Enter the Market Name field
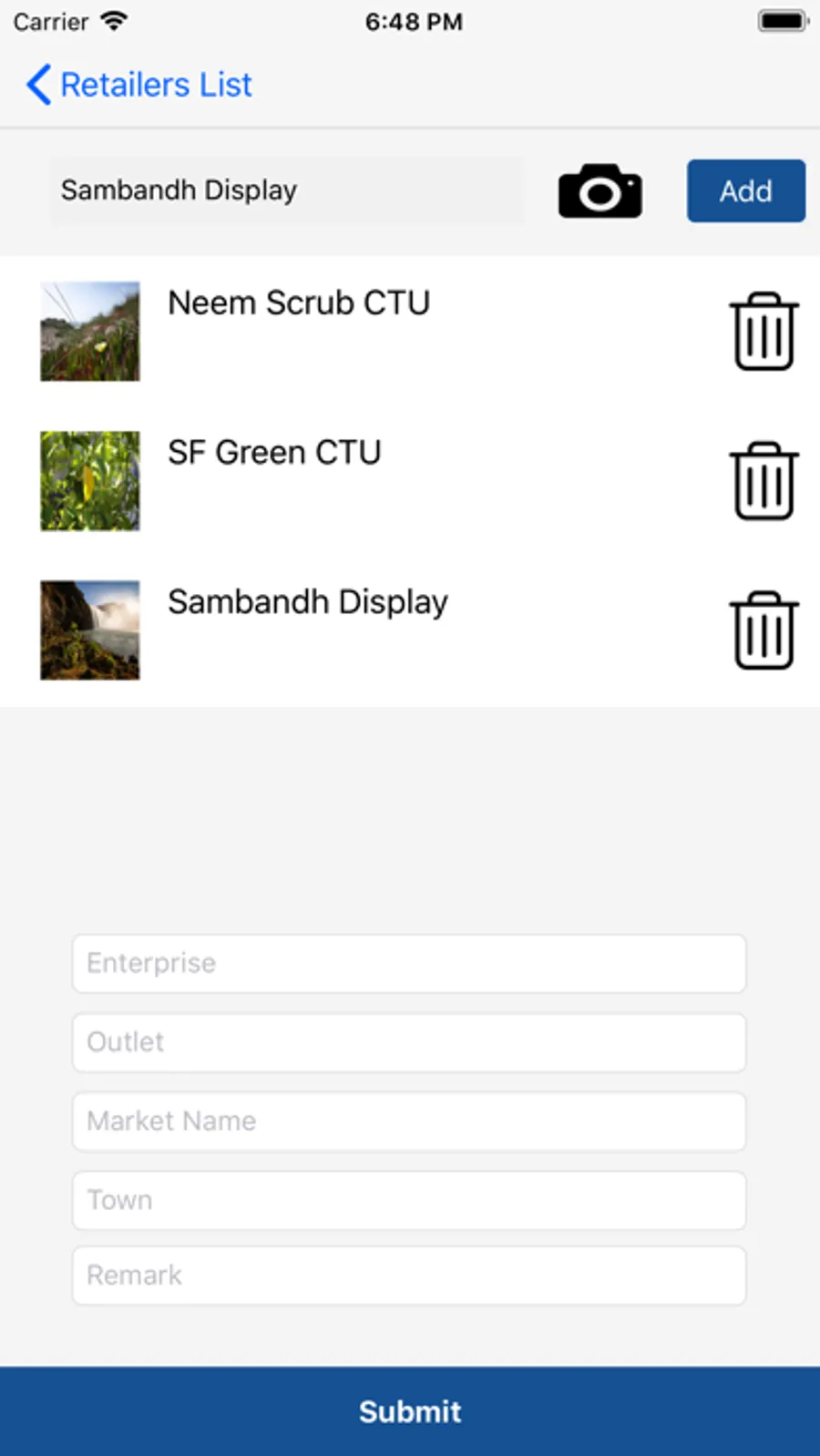 coord(409,1121)
